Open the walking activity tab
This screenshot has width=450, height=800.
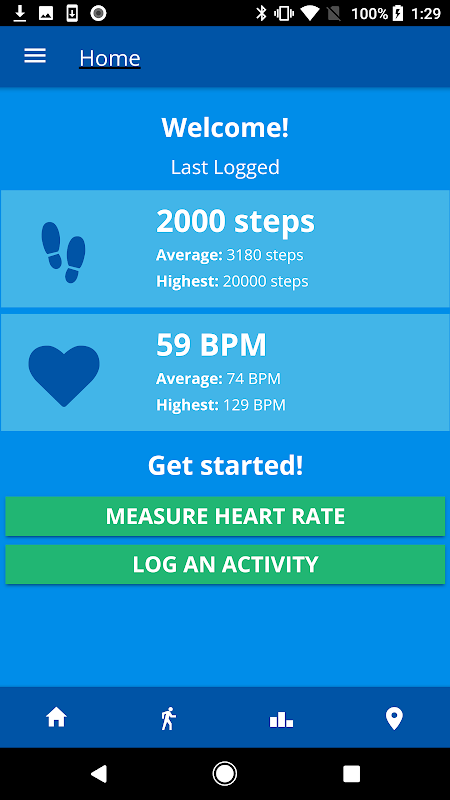click(x=168, y=718)
